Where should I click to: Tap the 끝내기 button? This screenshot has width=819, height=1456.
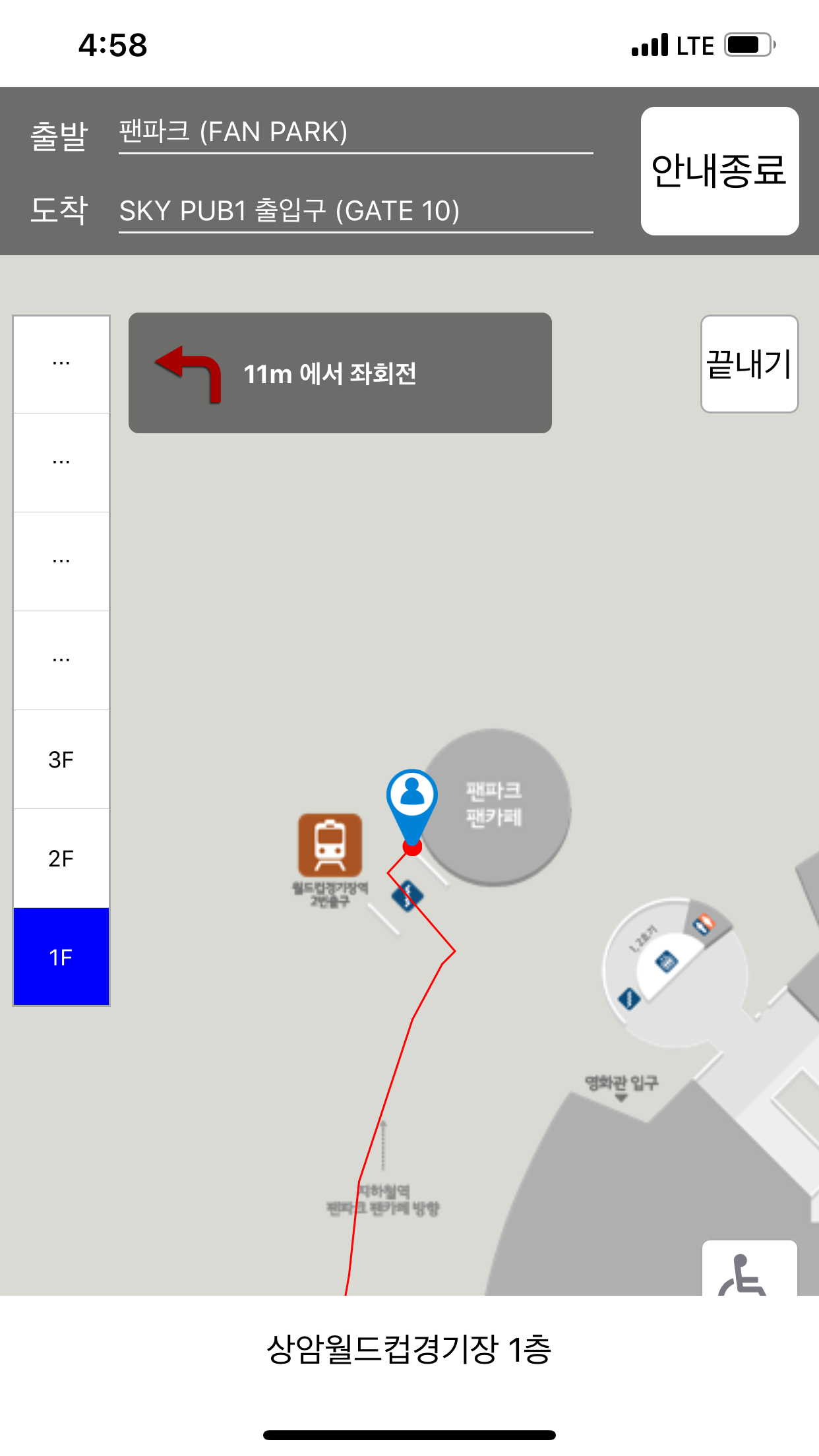point(749,364)
